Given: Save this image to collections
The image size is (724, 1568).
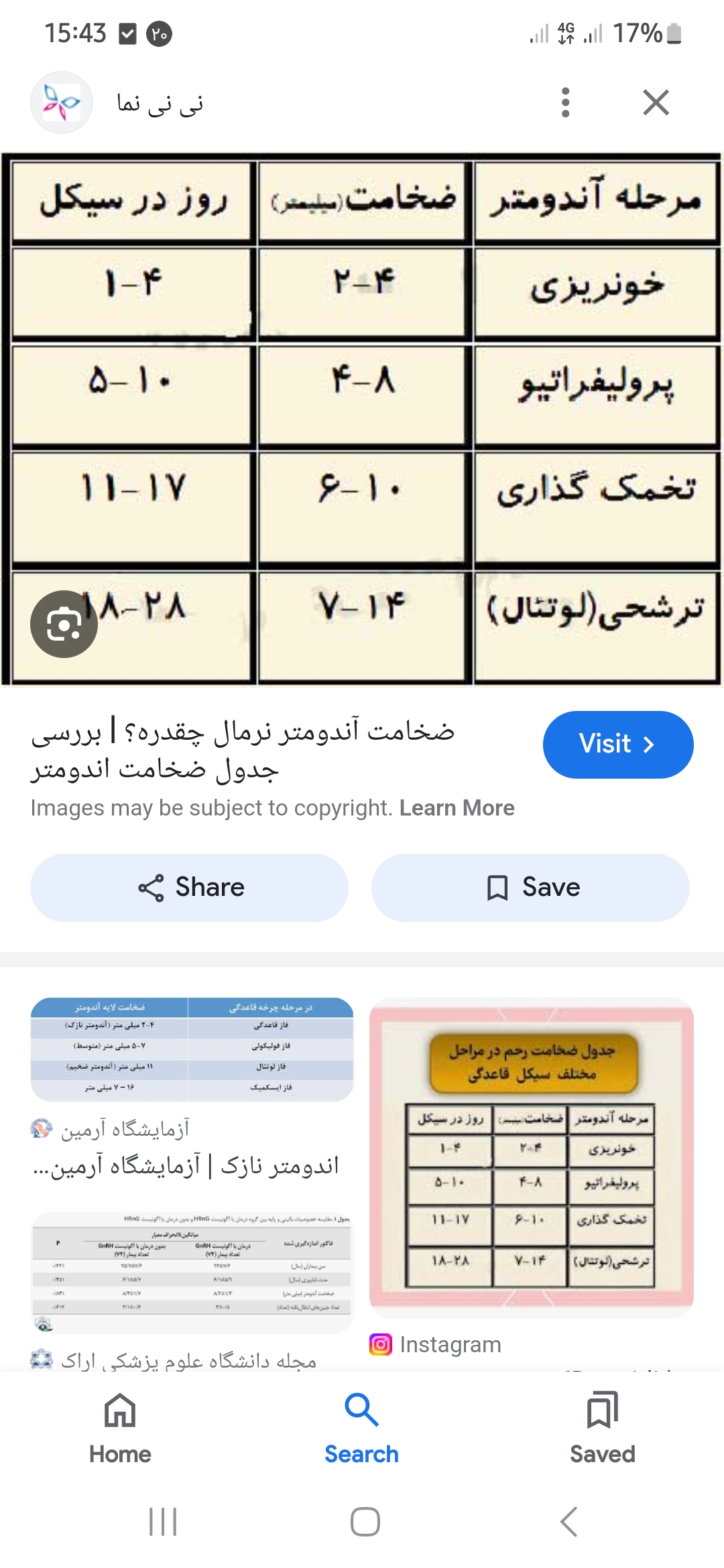Looking at the screenshot, I should [x=530, y=887].
